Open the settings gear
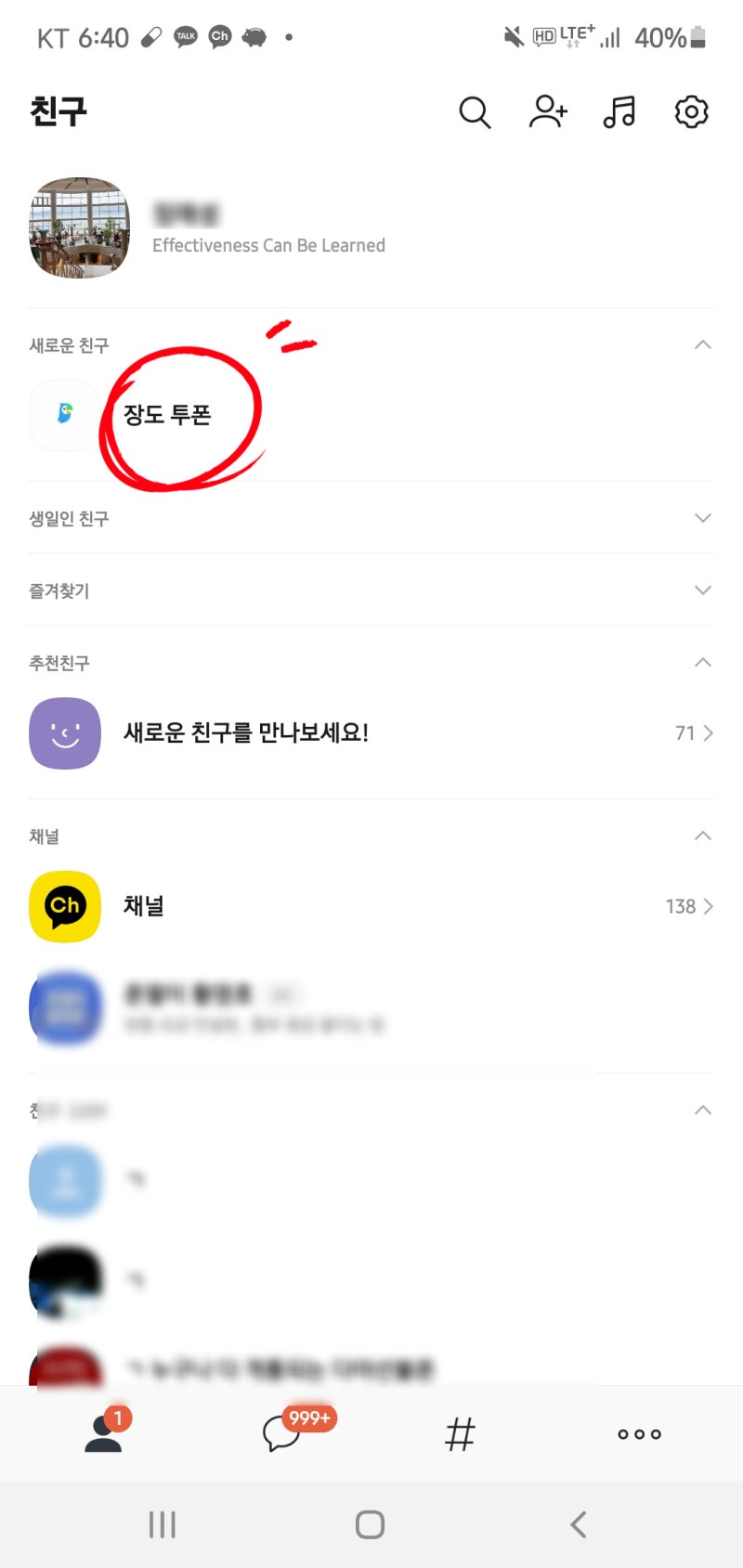 click(x=691, y=112)
